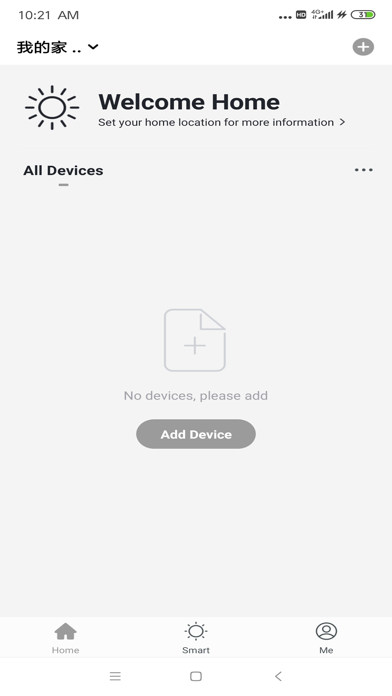Viewport: 392px width, 696px height.
Task: Open recent apps from navigation bar
Action: coord(115,676)
